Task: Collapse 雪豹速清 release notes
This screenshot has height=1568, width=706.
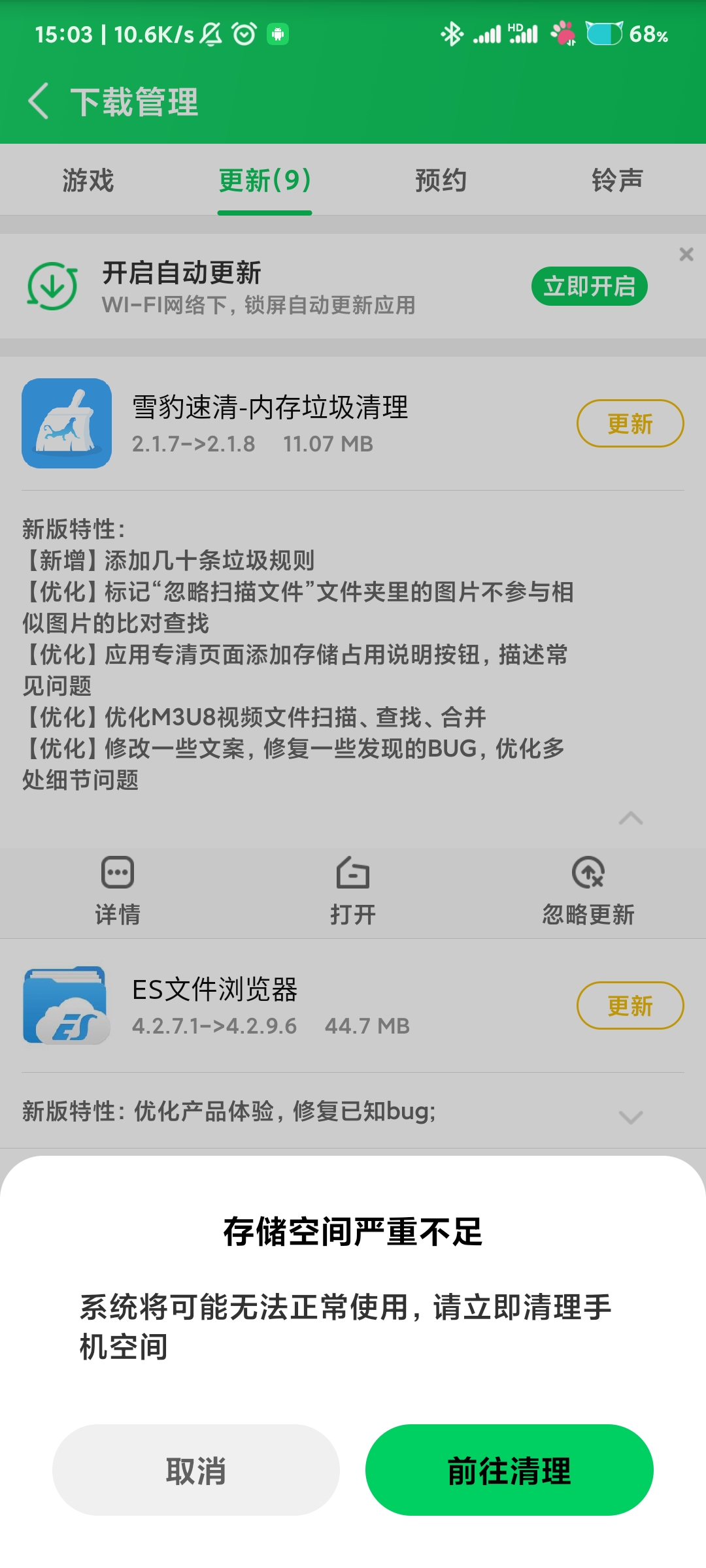Action: (631, 818)
